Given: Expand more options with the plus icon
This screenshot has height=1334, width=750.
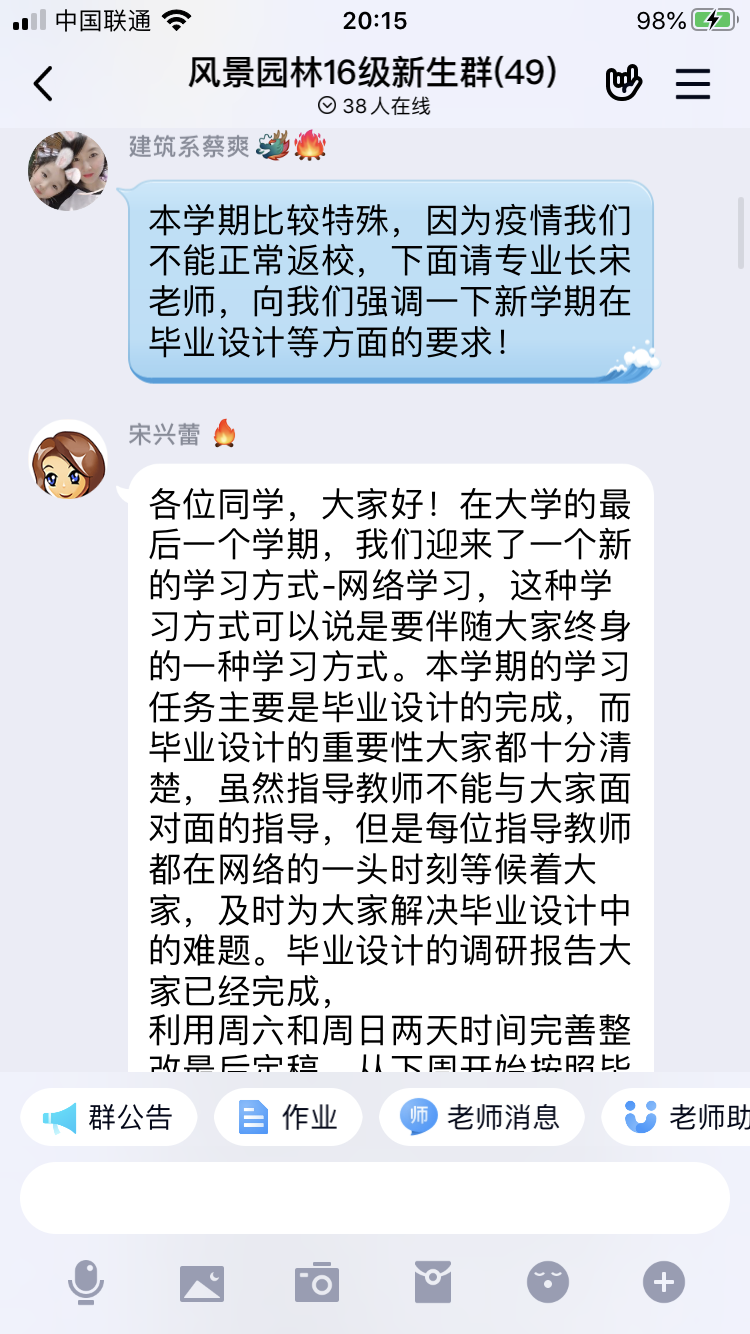Looking at the screenshot, I should 664,1282.
